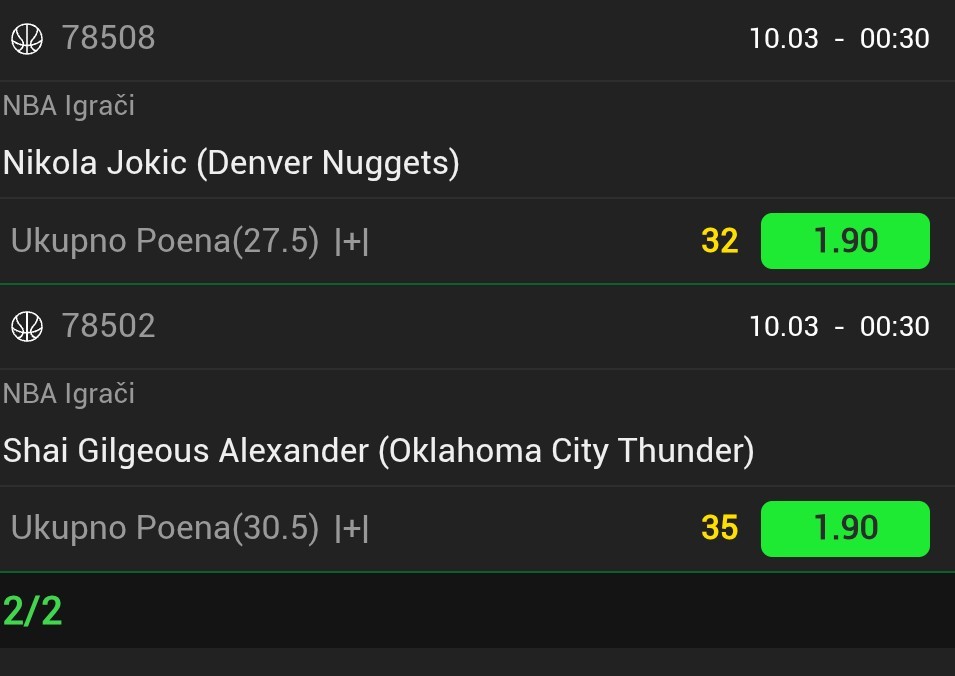Viewport: 955px width, 676px height.
Task: Open the Nikola Jokic bet details
Action: [231, 162]
